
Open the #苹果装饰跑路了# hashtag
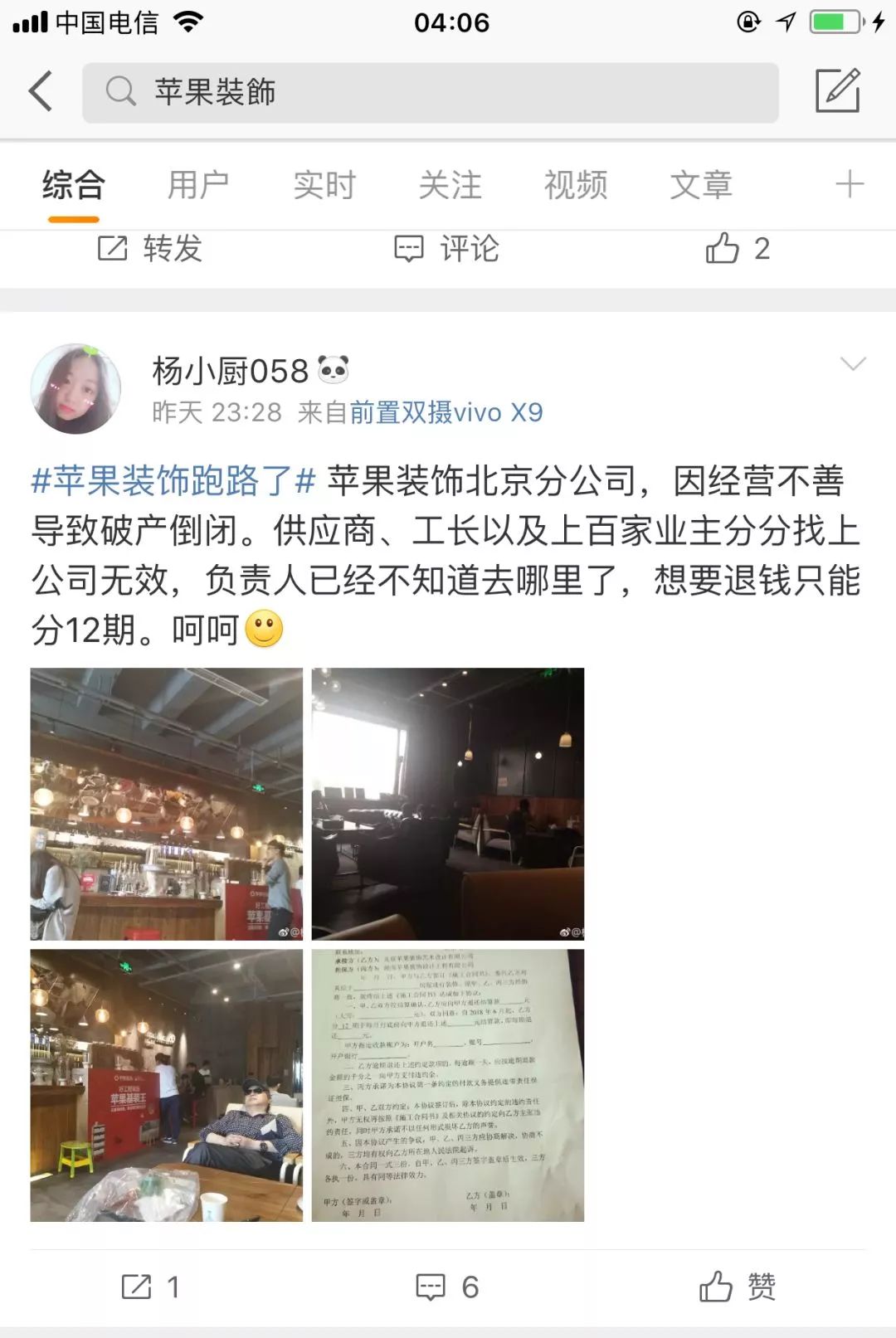pyautogui.click(x=173, y=481)
